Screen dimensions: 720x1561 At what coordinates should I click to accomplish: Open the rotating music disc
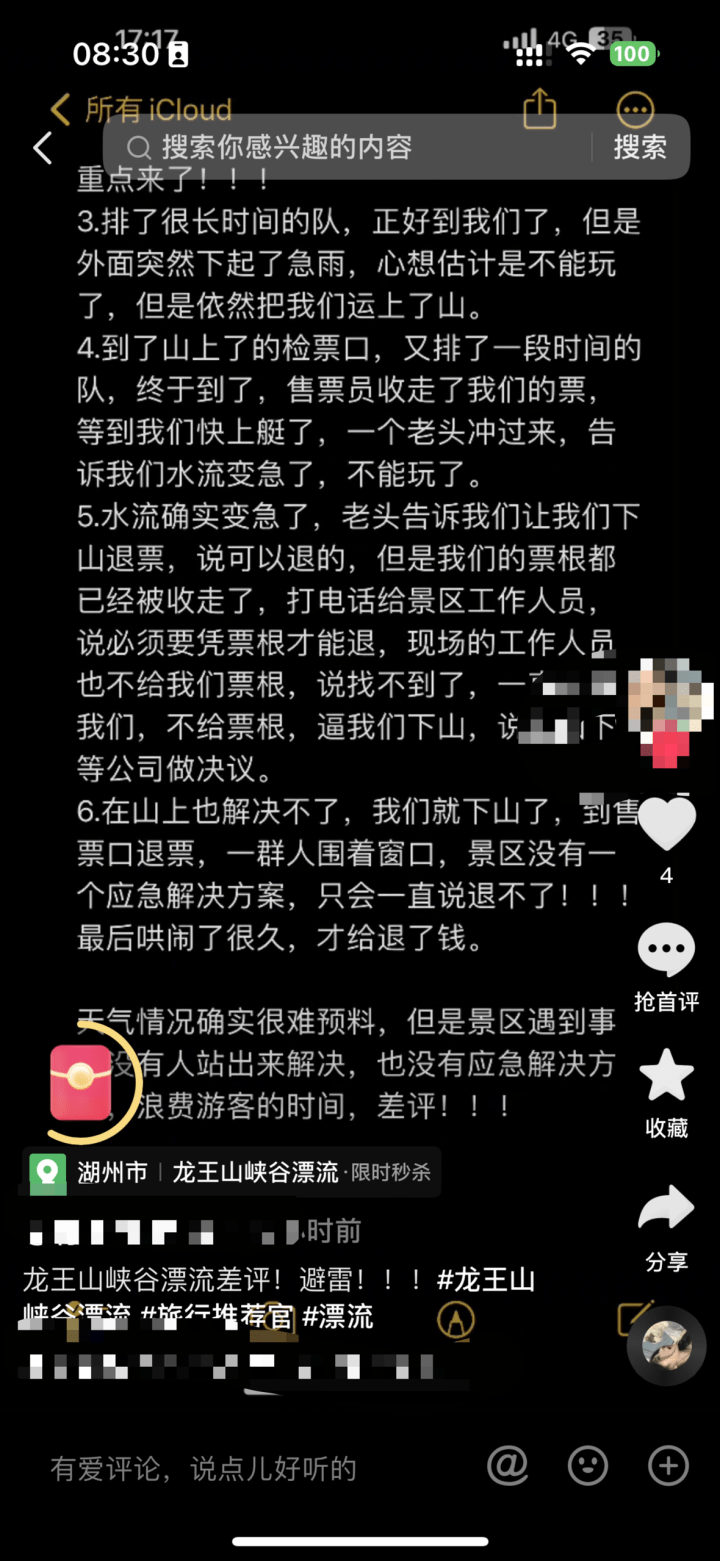pyautogui.click(x=667, y=1346)
